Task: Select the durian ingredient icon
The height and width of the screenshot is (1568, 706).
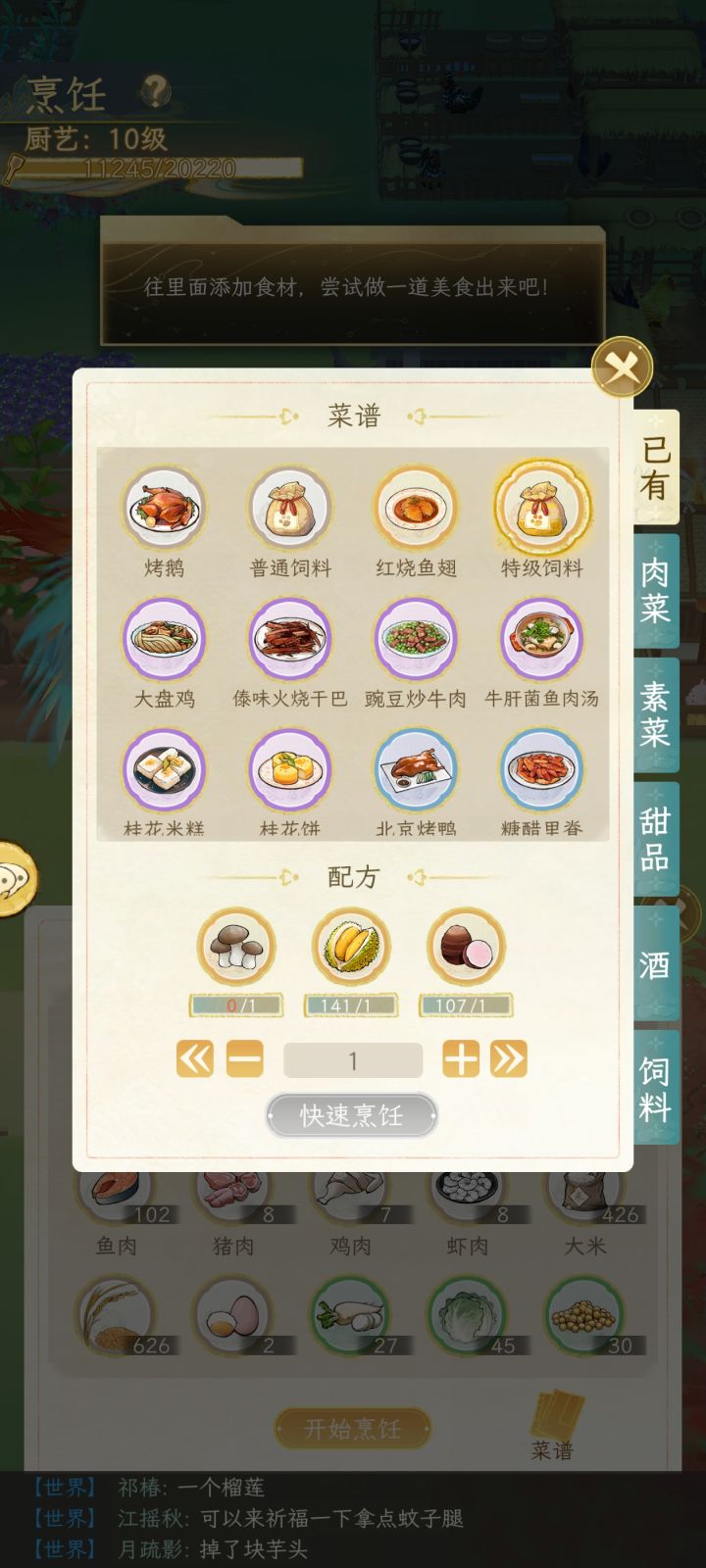Action: 350,946
